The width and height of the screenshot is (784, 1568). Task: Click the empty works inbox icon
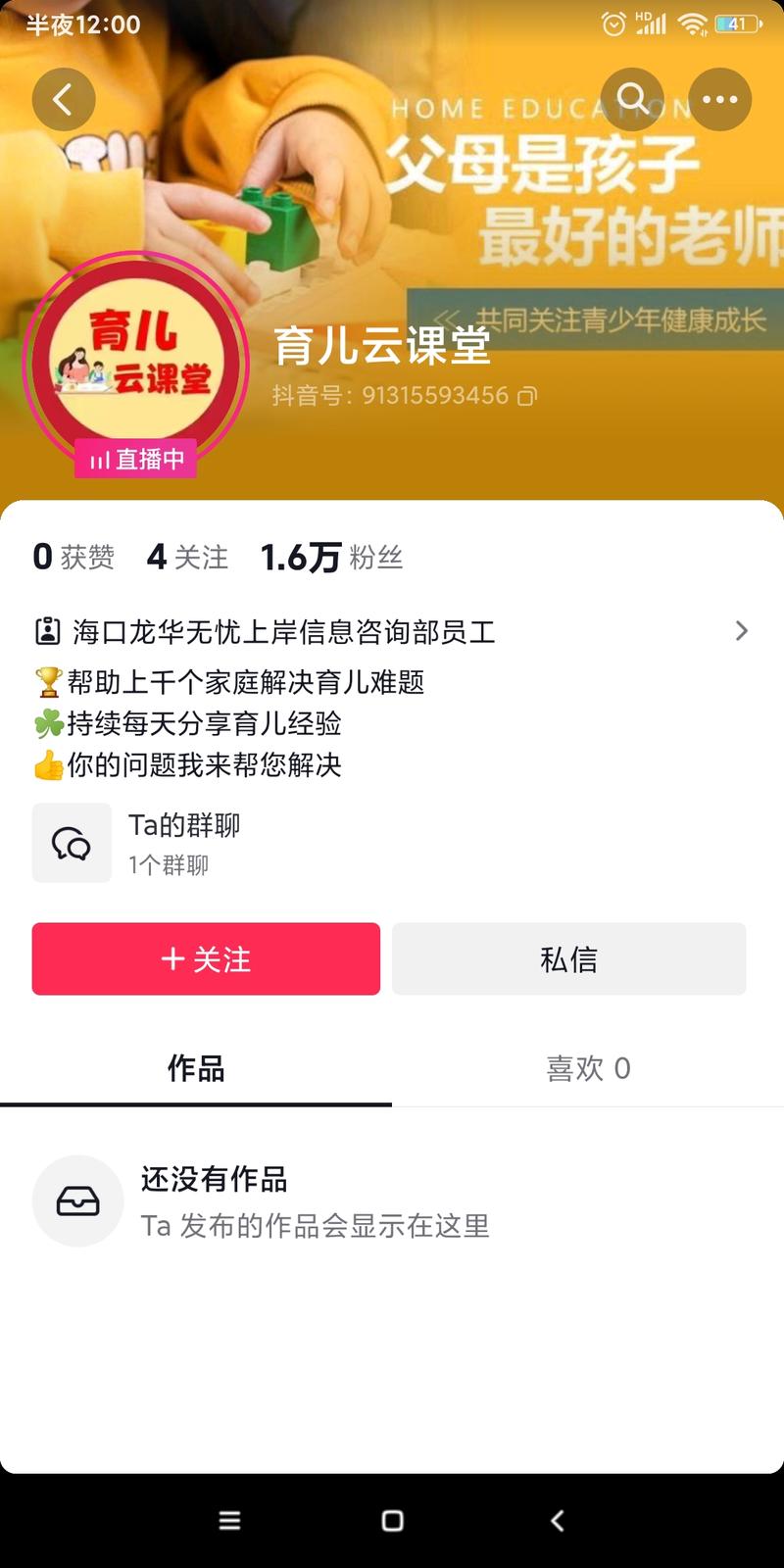click(x=78, y=1201)
